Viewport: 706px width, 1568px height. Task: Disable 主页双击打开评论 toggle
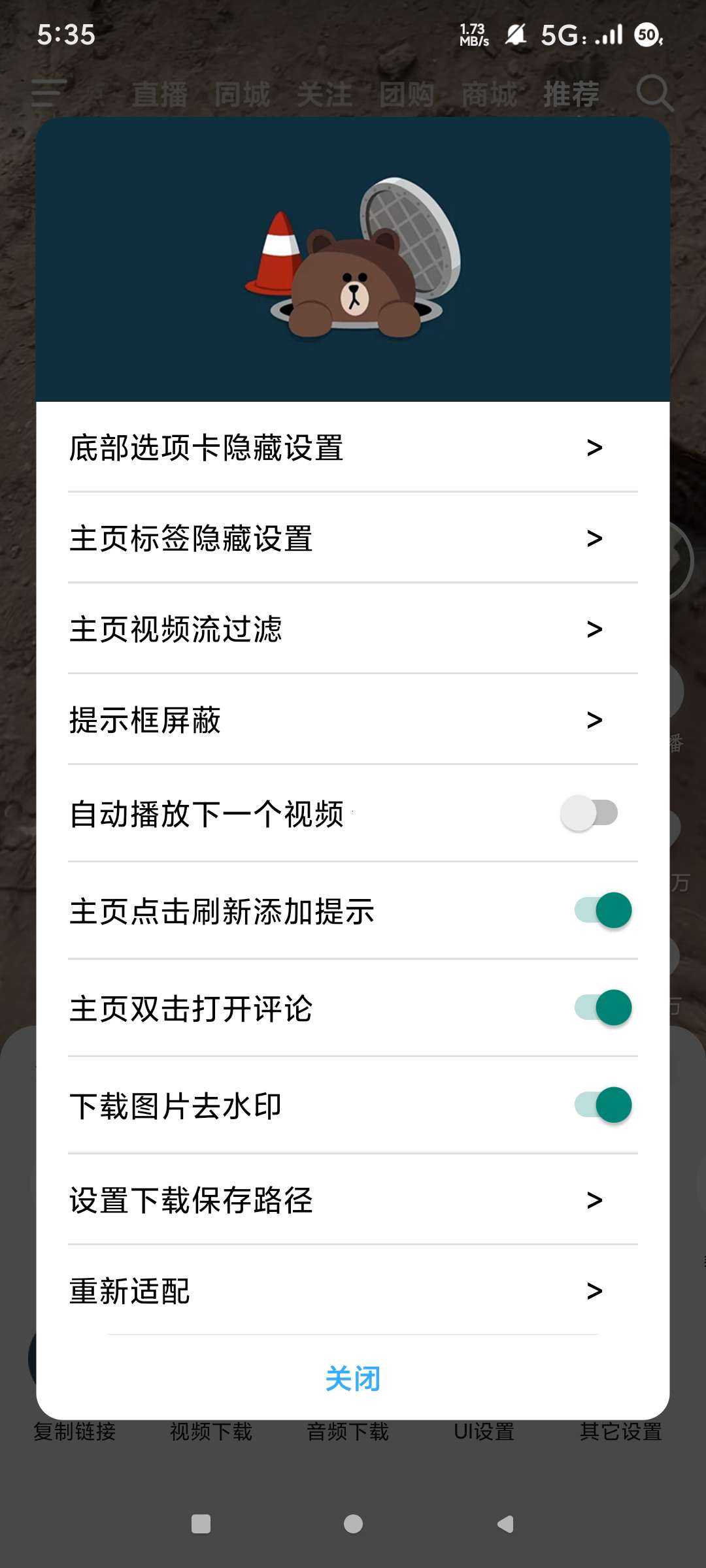click(x=603, y=1007)
